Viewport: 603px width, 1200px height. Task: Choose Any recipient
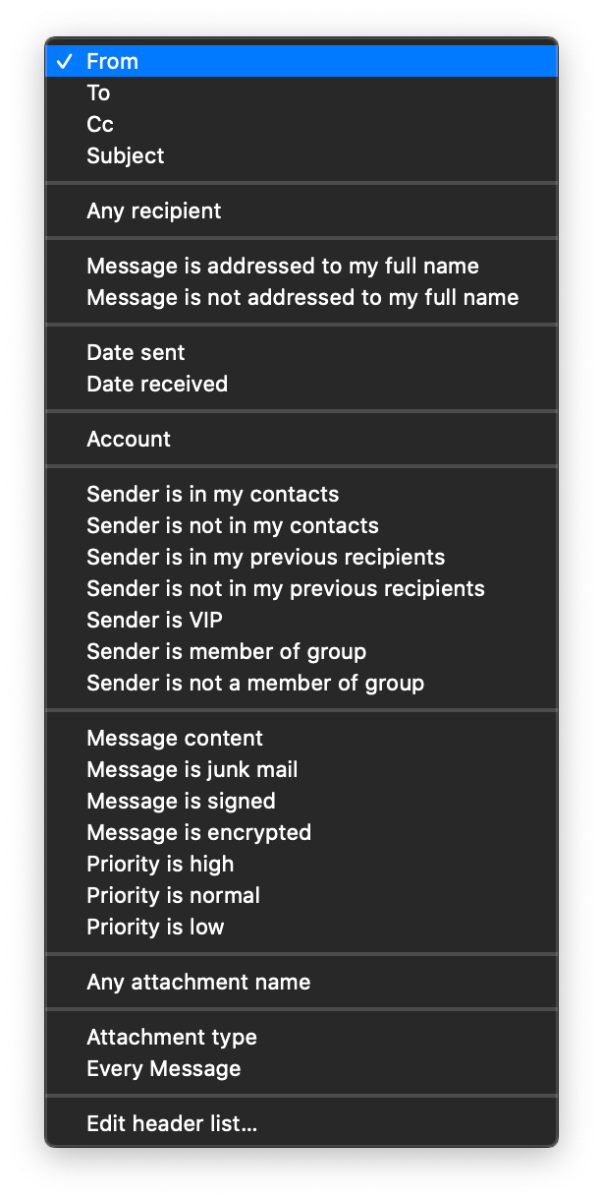coord(301,211)
